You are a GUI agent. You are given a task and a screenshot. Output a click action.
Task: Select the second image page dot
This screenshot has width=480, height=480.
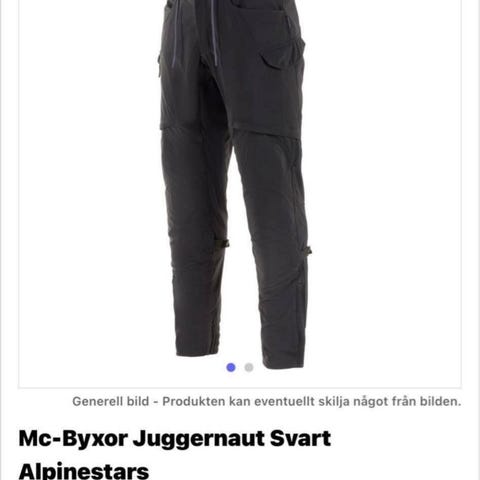249,367
